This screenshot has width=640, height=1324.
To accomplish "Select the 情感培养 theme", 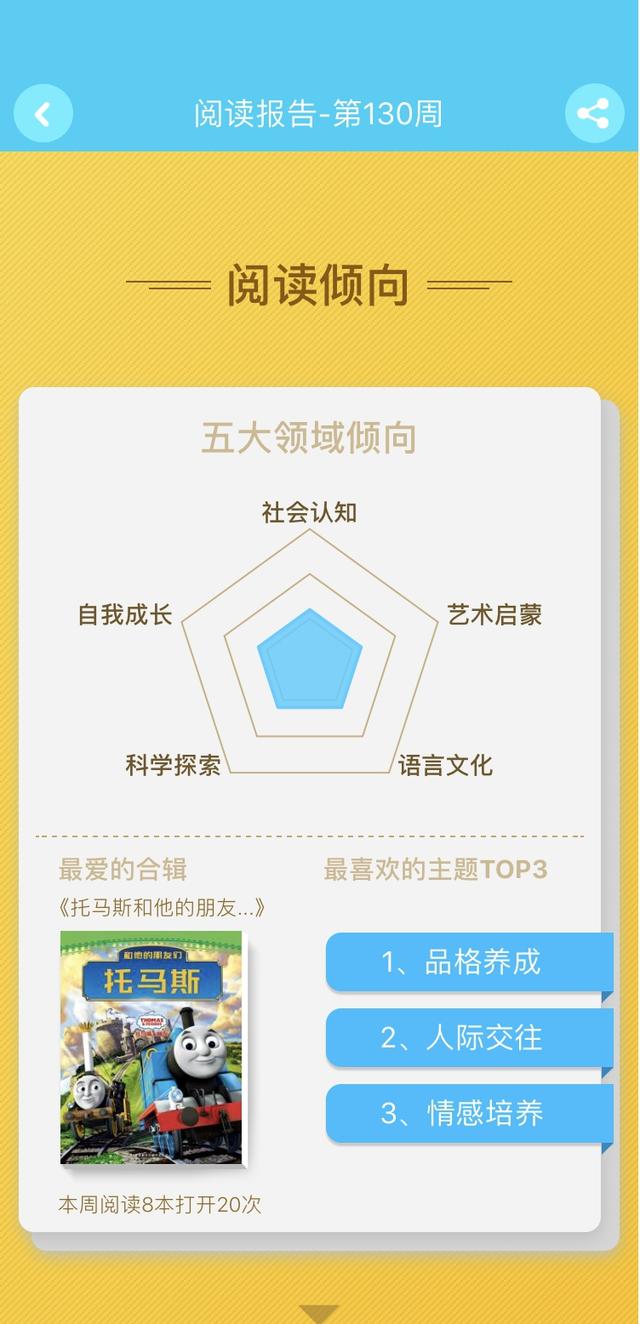I will 466,1113.
